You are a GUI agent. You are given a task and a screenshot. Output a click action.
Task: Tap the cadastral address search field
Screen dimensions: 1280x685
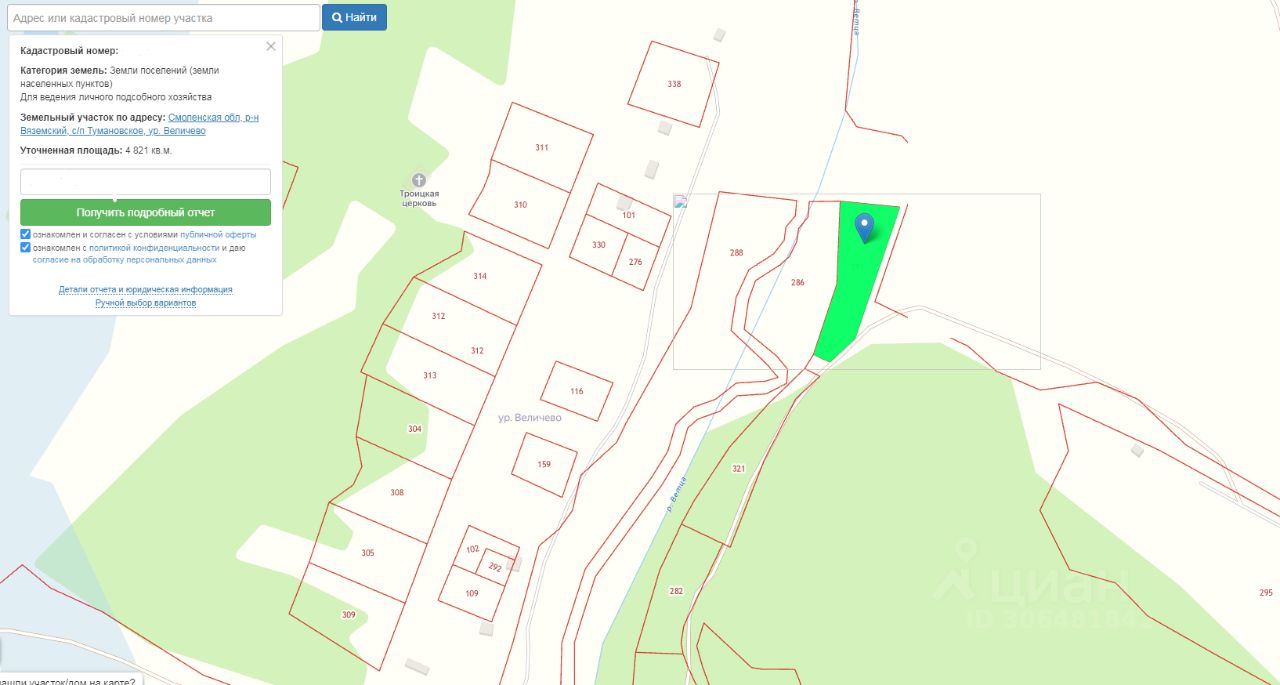(162, 18)
